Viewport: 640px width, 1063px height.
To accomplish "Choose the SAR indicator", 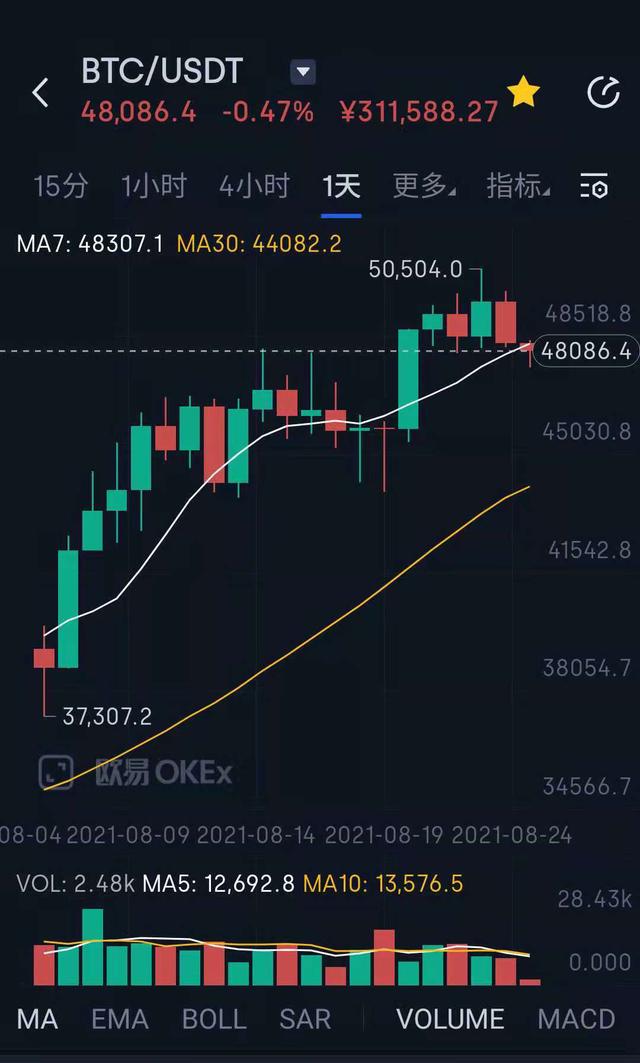I will 305,1019.
